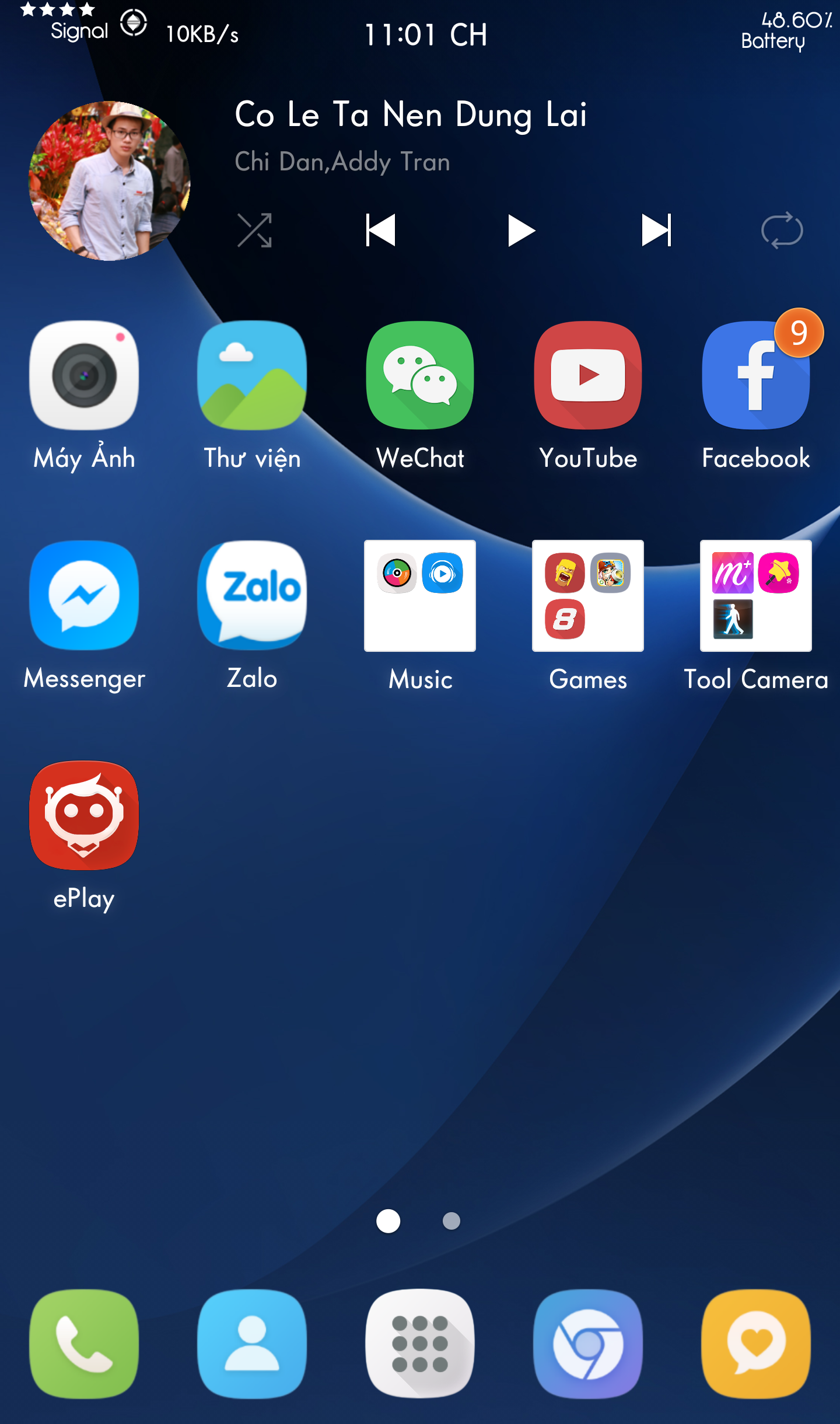Go back to the previous track
The height and width of the screenshot is (1424, 840).
(381, 231)
